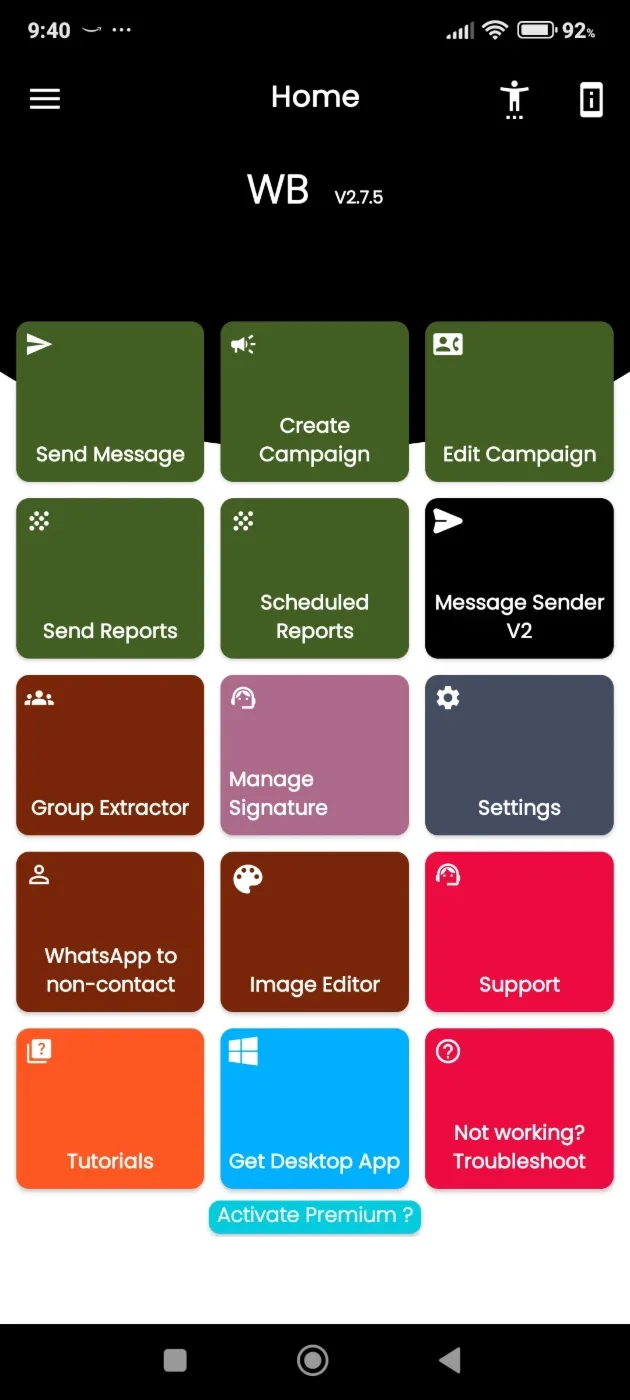The height and width of the screenshot is (1400, 630).
Task: Open the Send Message tile
Action: click(110, 401)
